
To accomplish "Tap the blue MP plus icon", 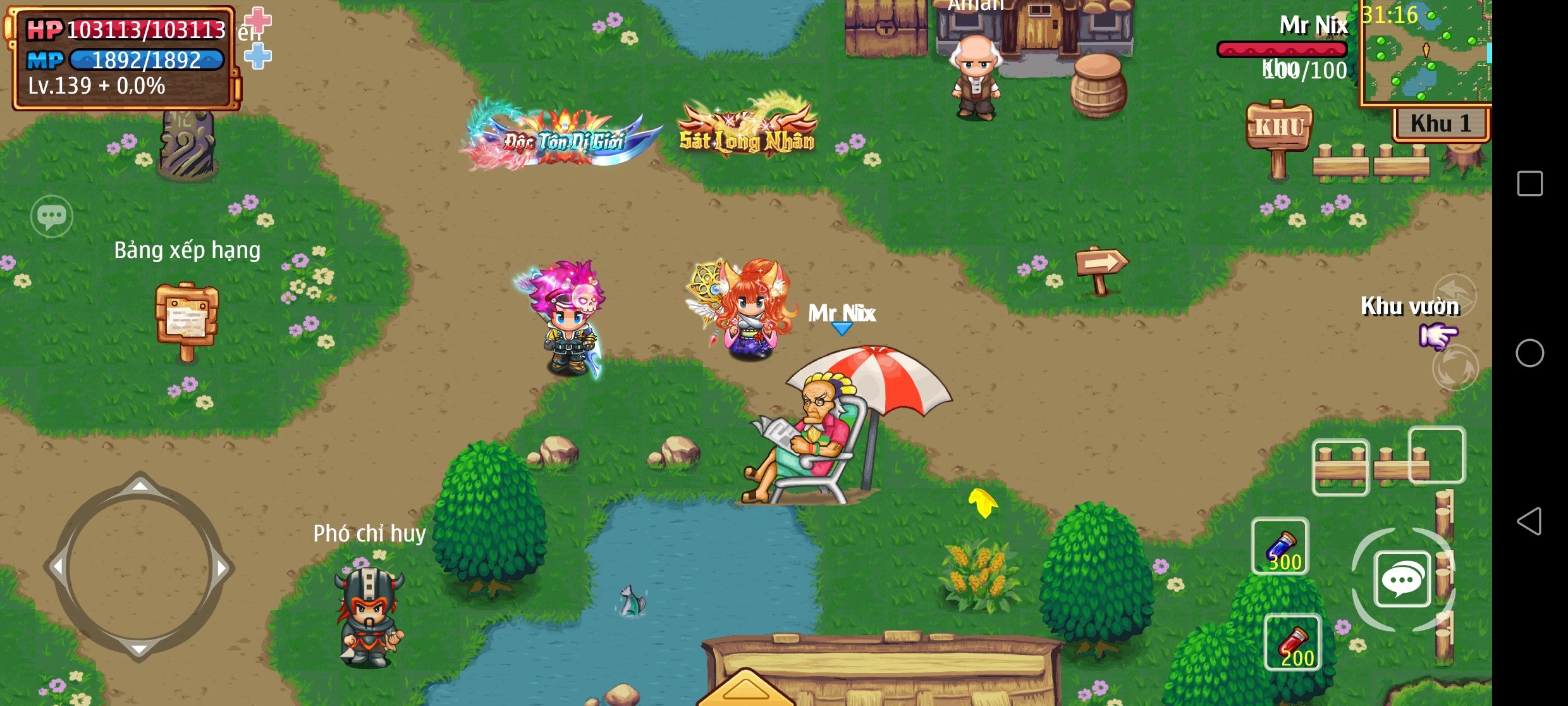I will point(258,56).
